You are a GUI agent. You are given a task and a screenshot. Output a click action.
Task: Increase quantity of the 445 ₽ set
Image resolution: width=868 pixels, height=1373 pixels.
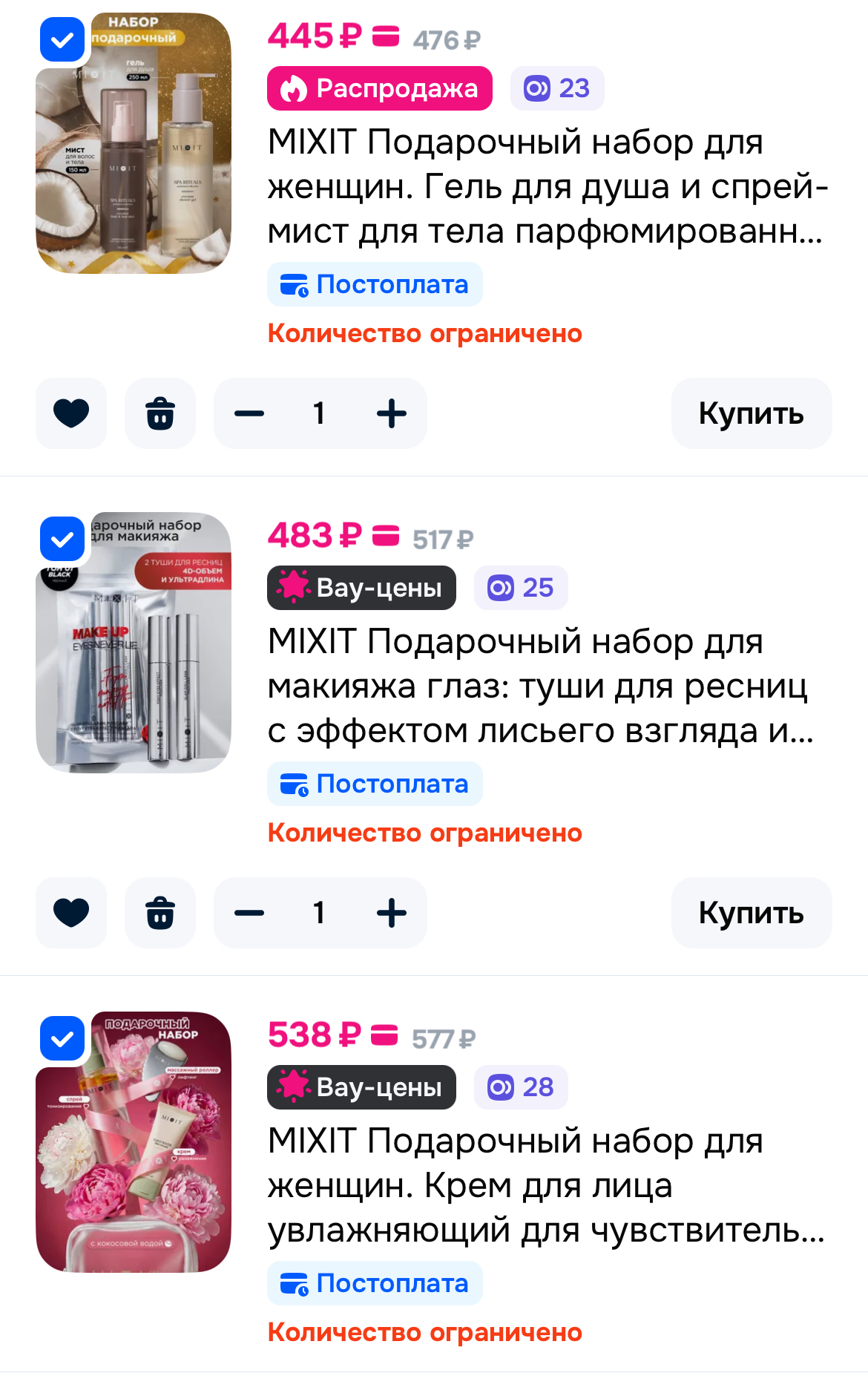coord(392,413)
